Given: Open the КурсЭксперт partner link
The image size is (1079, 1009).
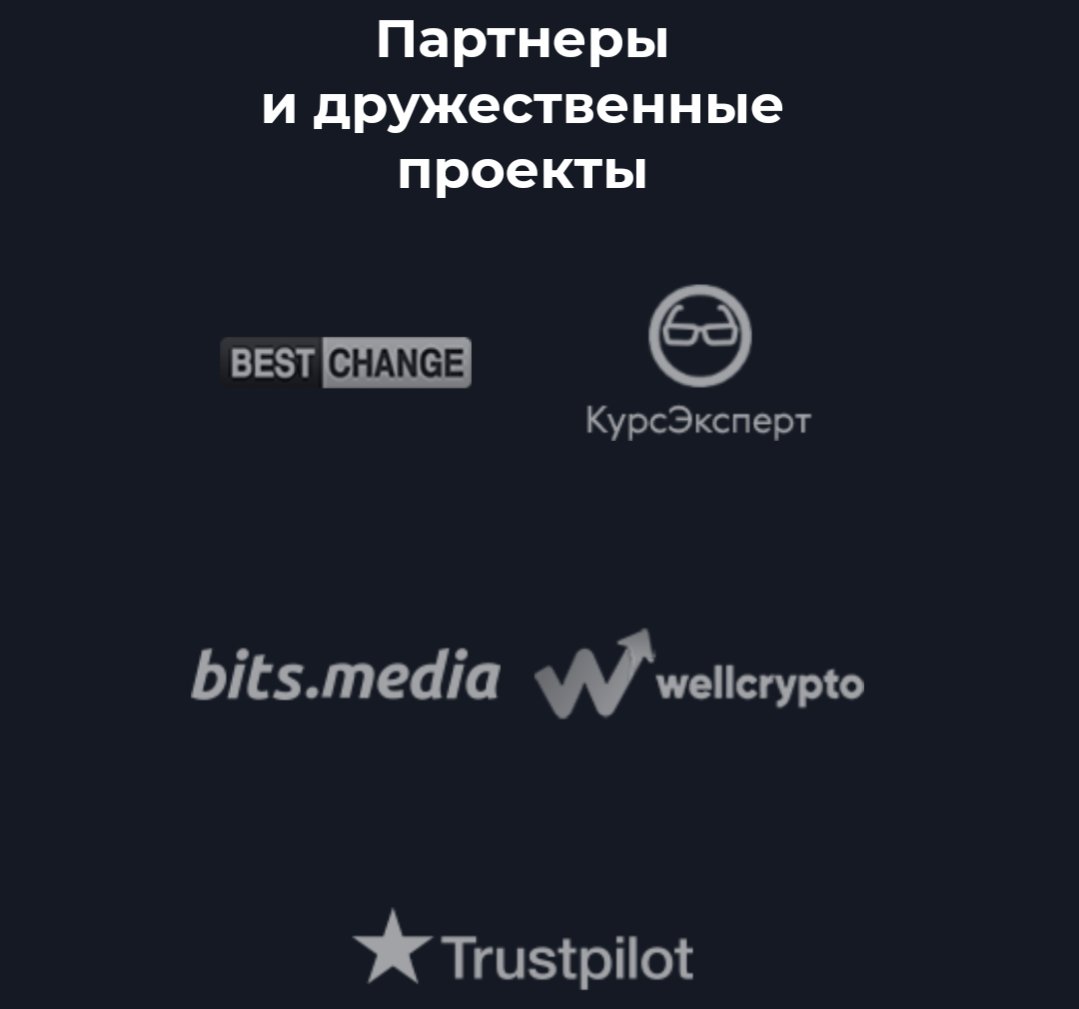Looking at the screenshot, I should pos(698,362).
